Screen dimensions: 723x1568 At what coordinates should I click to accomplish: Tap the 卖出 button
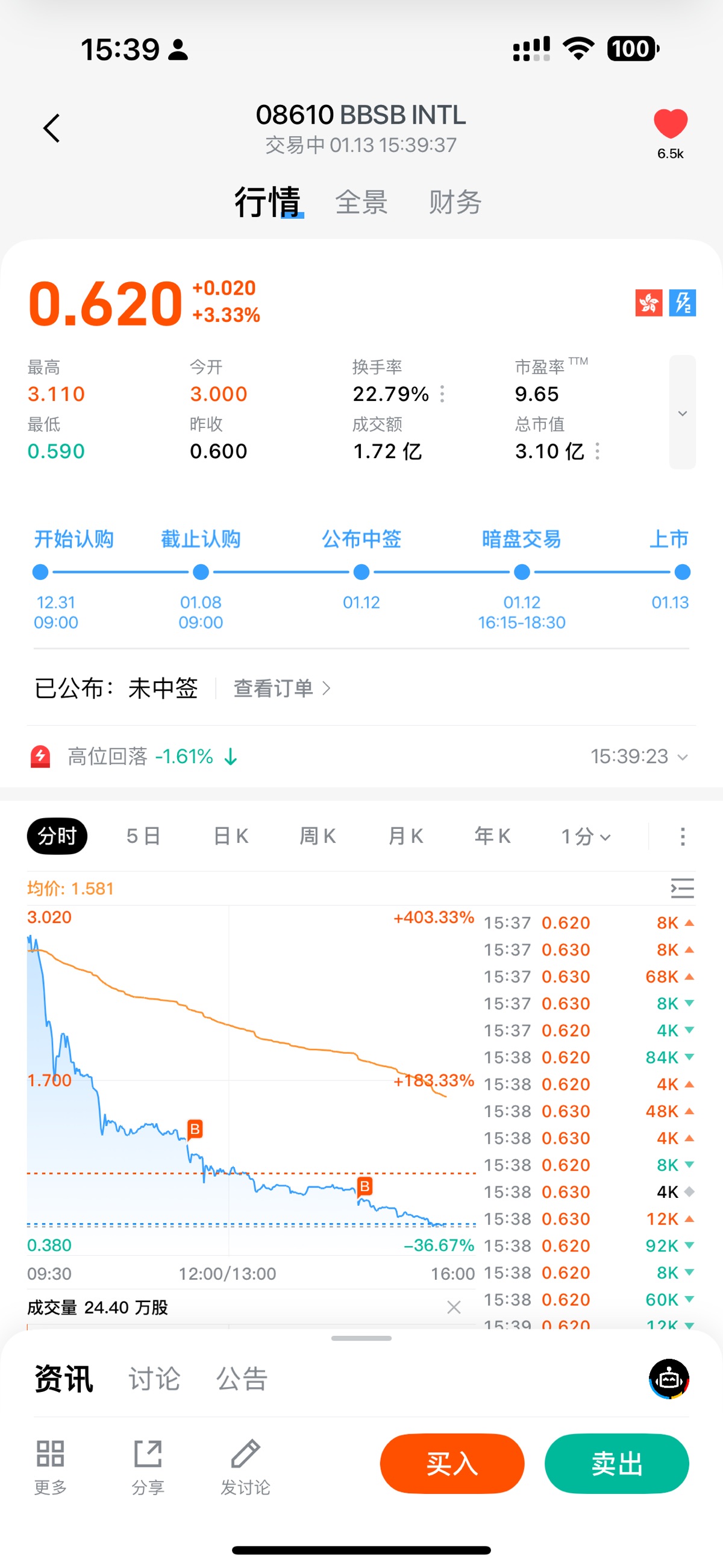[616, 1464]
